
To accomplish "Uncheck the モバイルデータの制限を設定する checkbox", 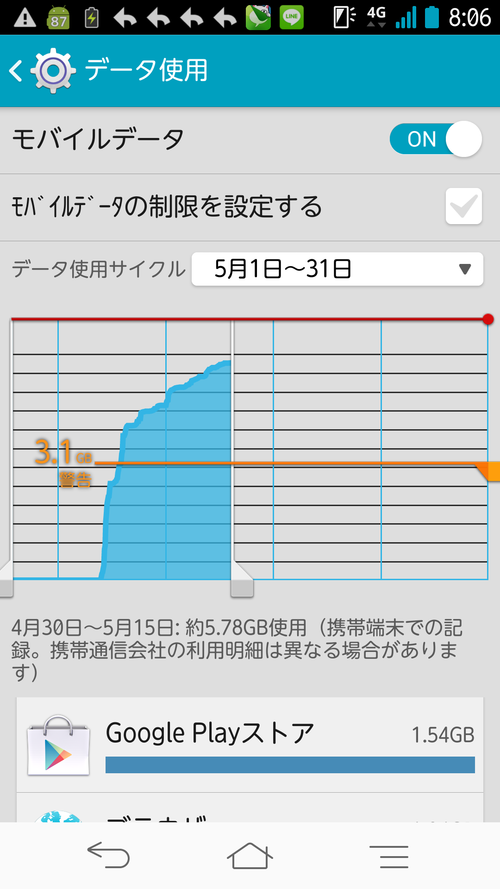I will (463, 206).
